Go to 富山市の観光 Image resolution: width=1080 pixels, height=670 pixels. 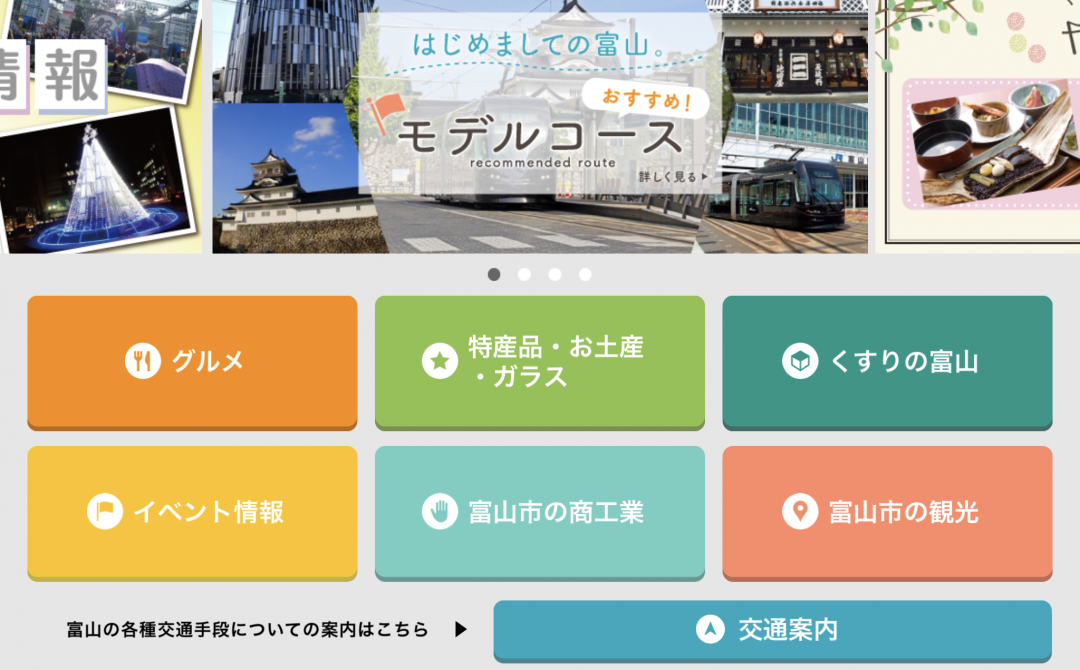pyautogui.click(x=887, y=512)
